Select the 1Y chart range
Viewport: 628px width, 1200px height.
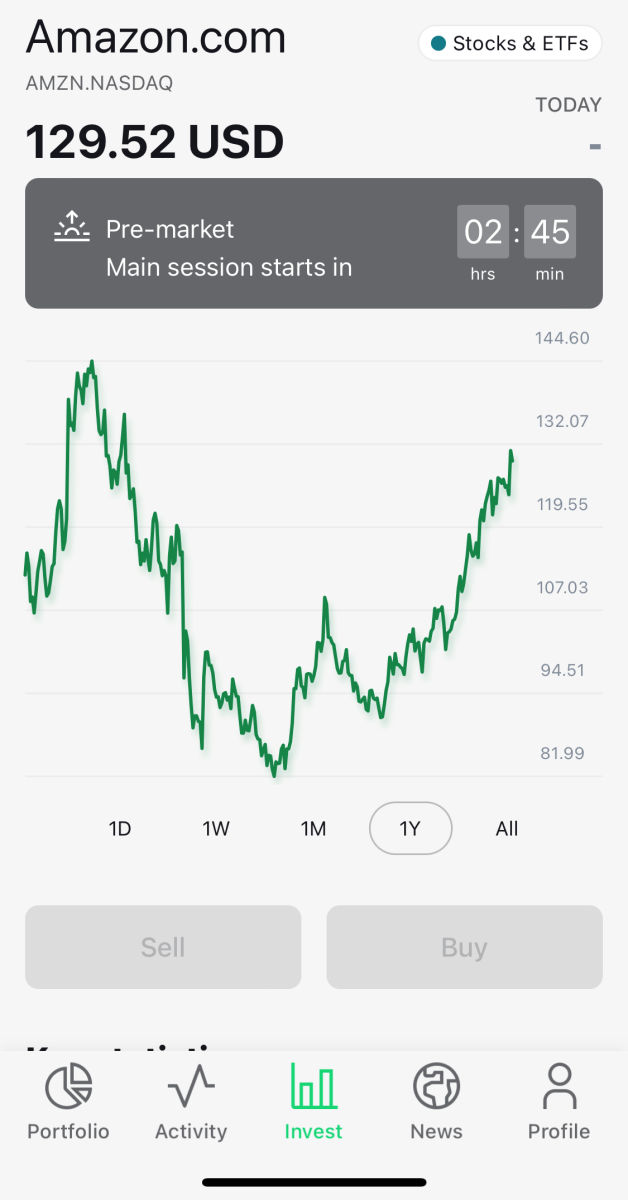pos(410,828)
